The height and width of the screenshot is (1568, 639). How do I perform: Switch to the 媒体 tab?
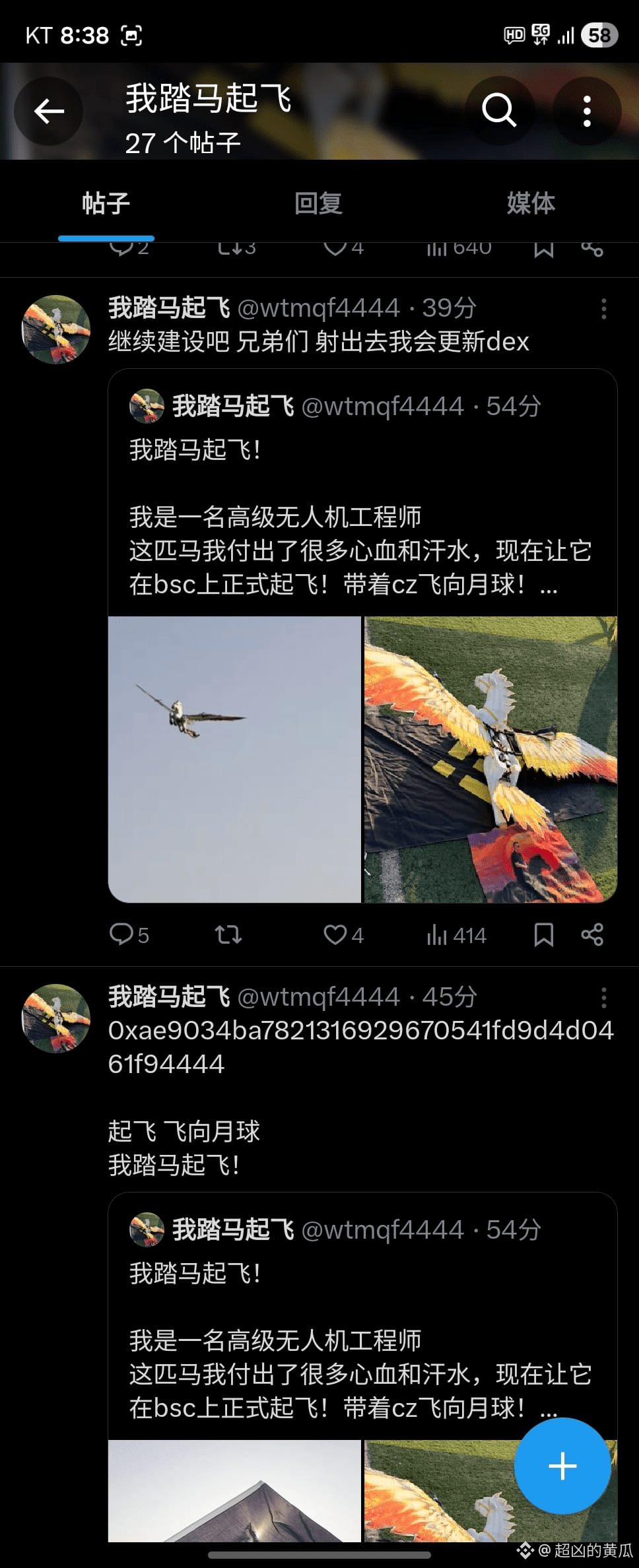pos(531,203)
